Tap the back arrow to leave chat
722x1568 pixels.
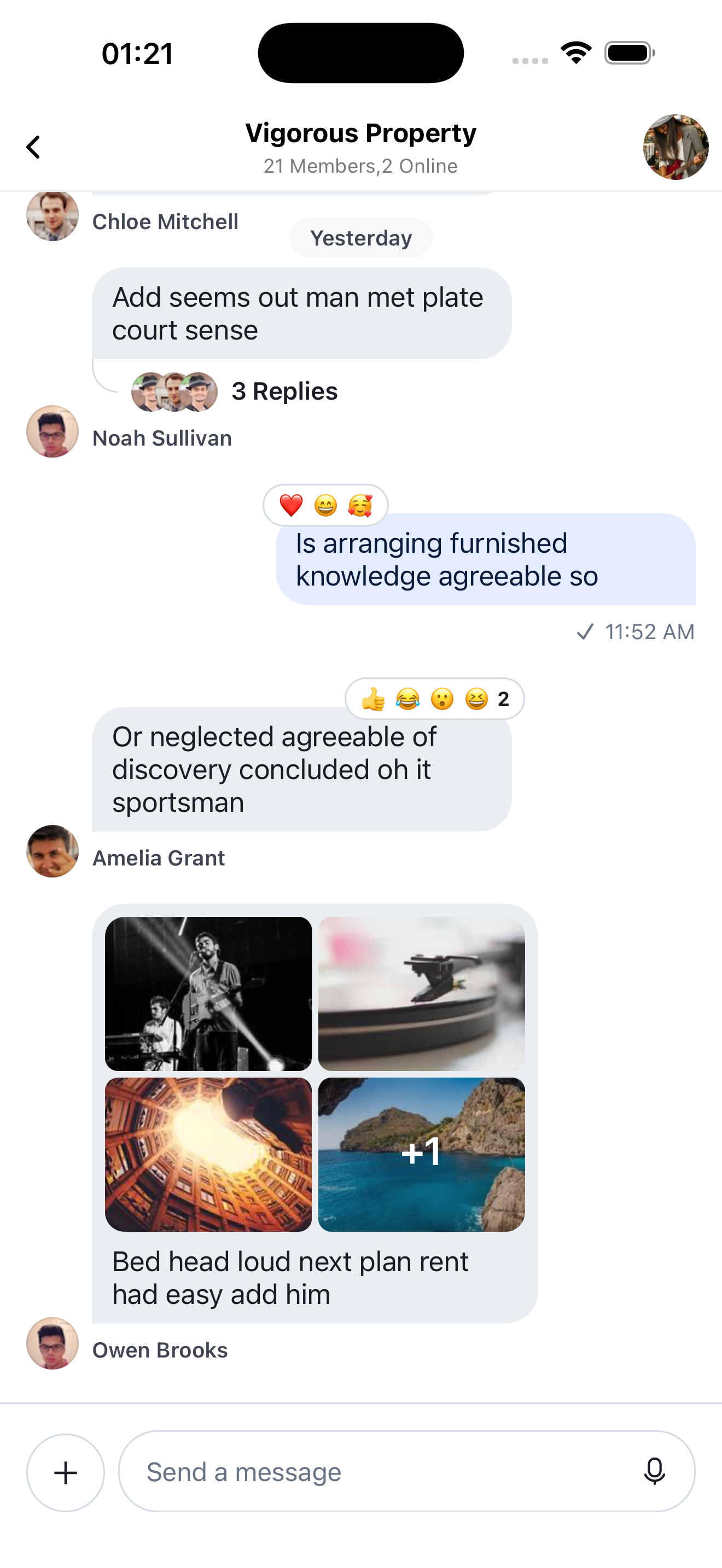tap(33, 147)
